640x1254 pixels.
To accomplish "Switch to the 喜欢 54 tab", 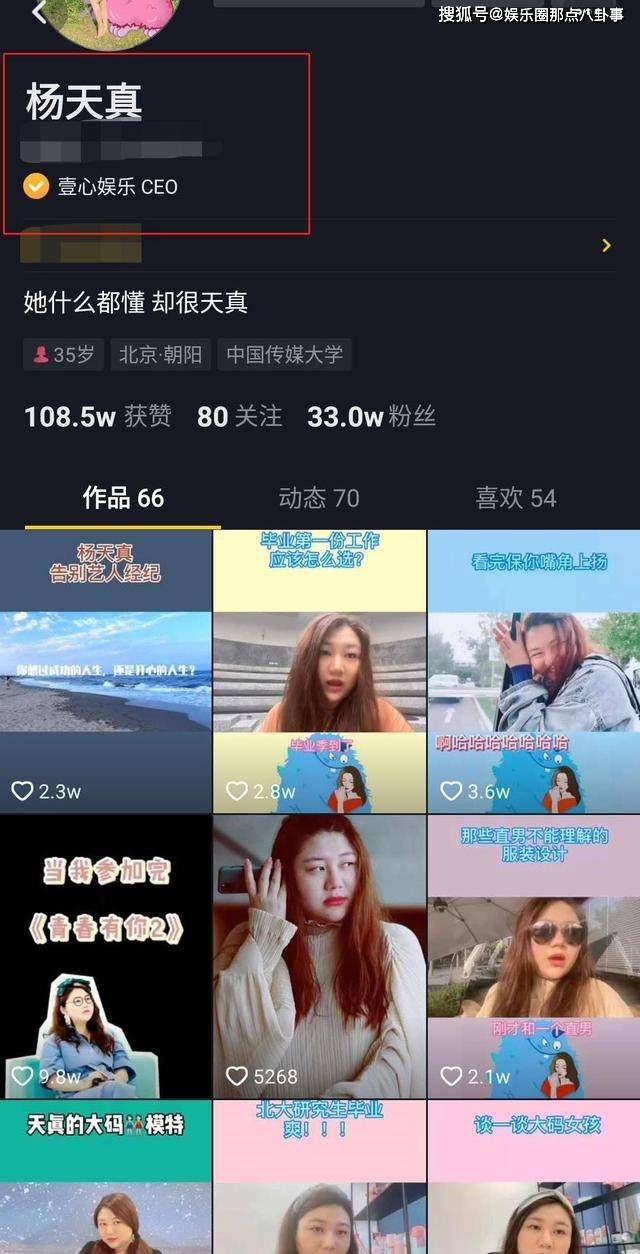I will (515, 498).
